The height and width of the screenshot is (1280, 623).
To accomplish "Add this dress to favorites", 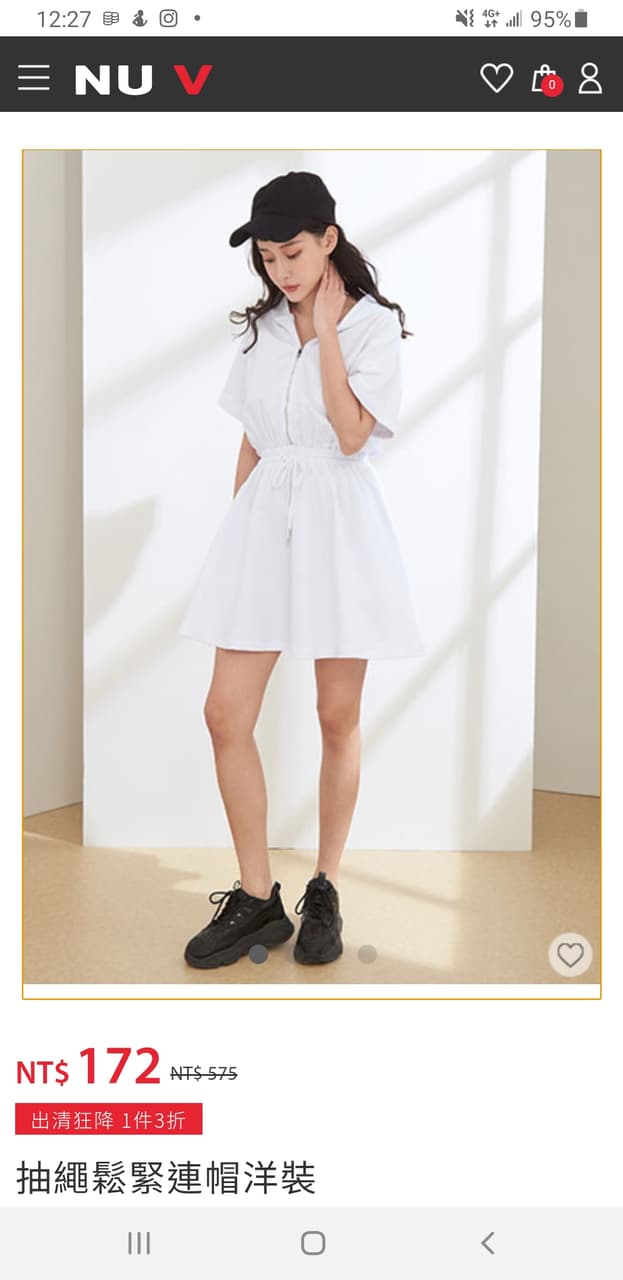I will (x=570, y=955).
